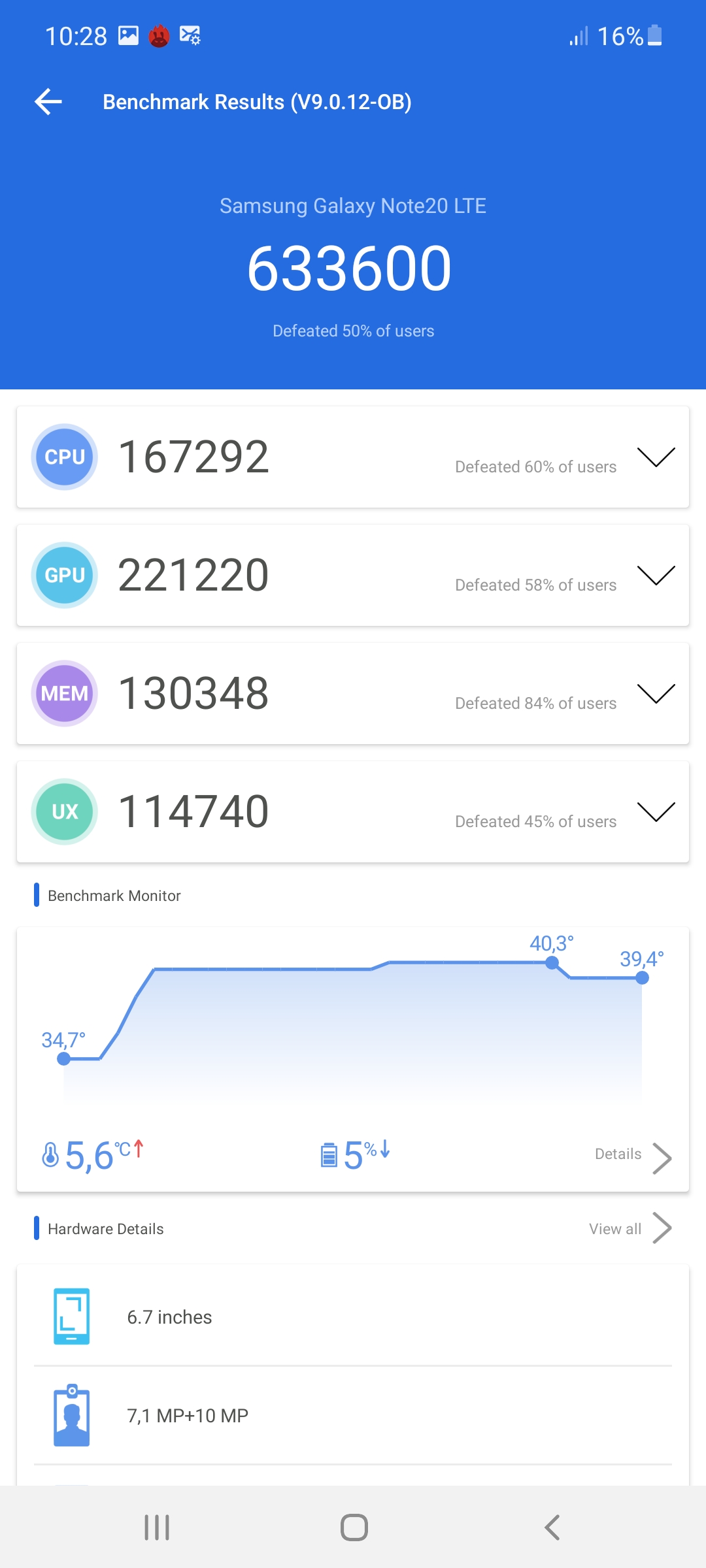View all hardware details
This screenshot has height=1568, width=706.
(630, 1229)
